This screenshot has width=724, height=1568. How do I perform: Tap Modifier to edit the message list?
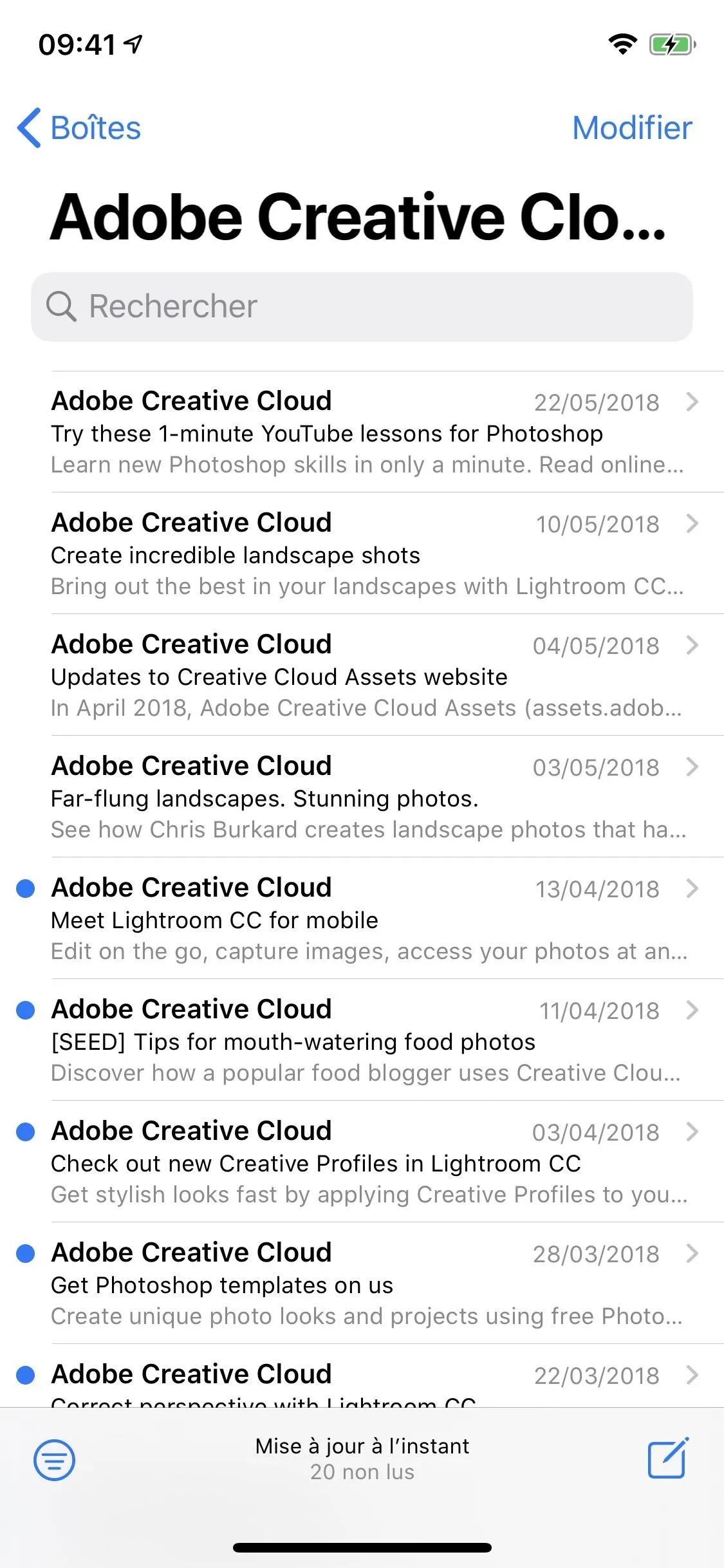point(632,127)
